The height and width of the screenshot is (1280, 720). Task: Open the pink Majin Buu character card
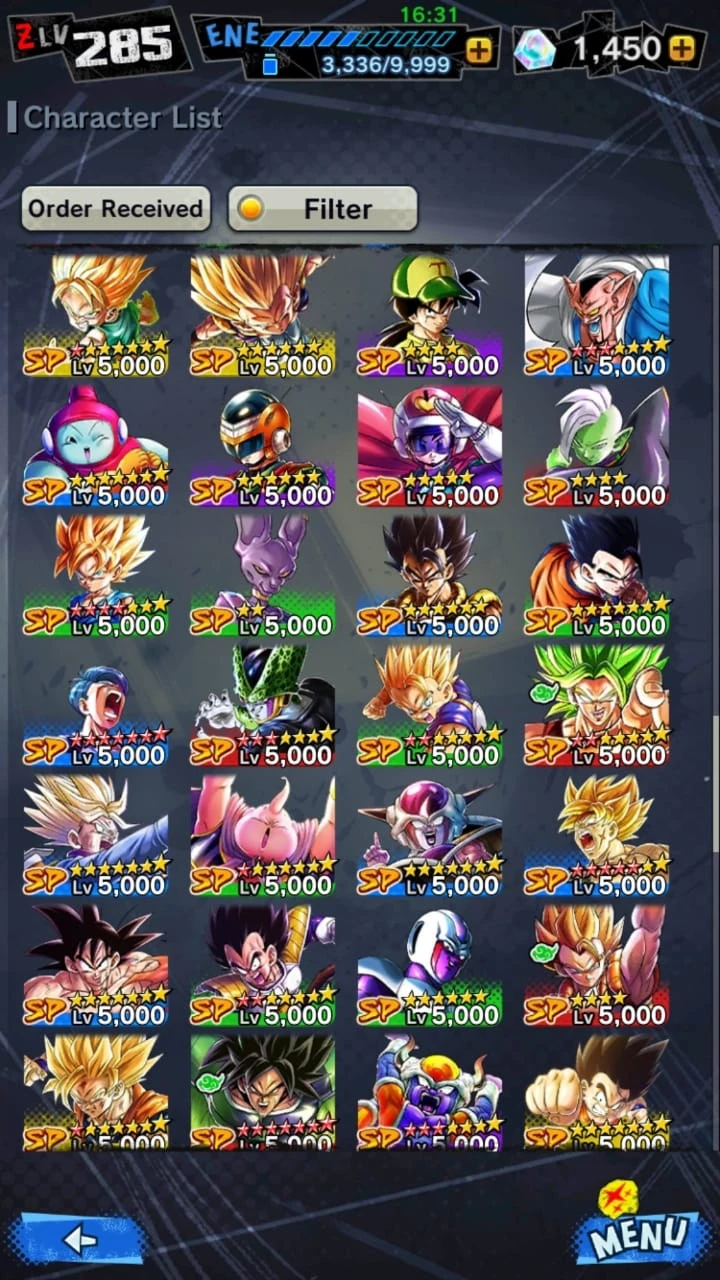pos(263,835)
